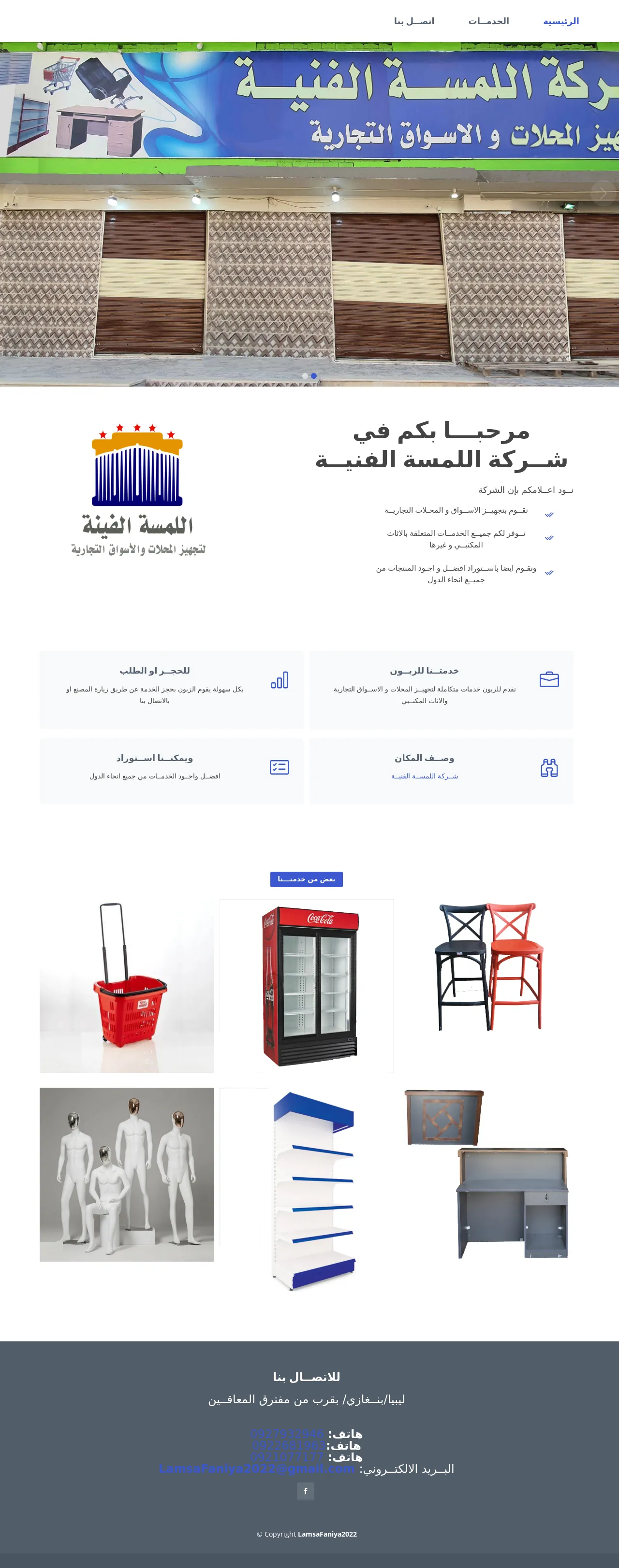
Task: Open the الرئيسية home nav link
Action: (560, 21)
